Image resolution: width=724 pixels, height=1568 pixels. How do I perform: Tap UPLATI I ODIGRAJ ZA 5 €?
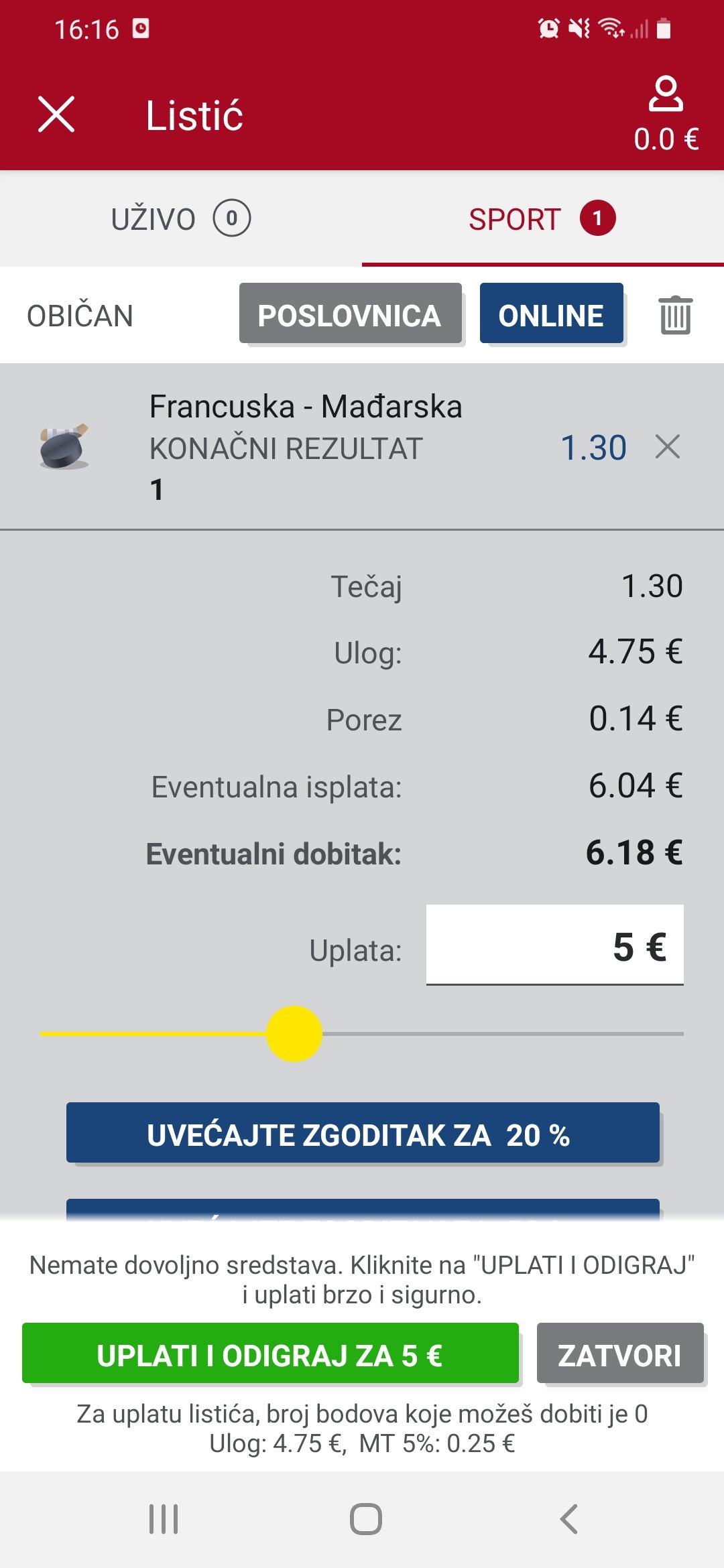coord(270,1354)
